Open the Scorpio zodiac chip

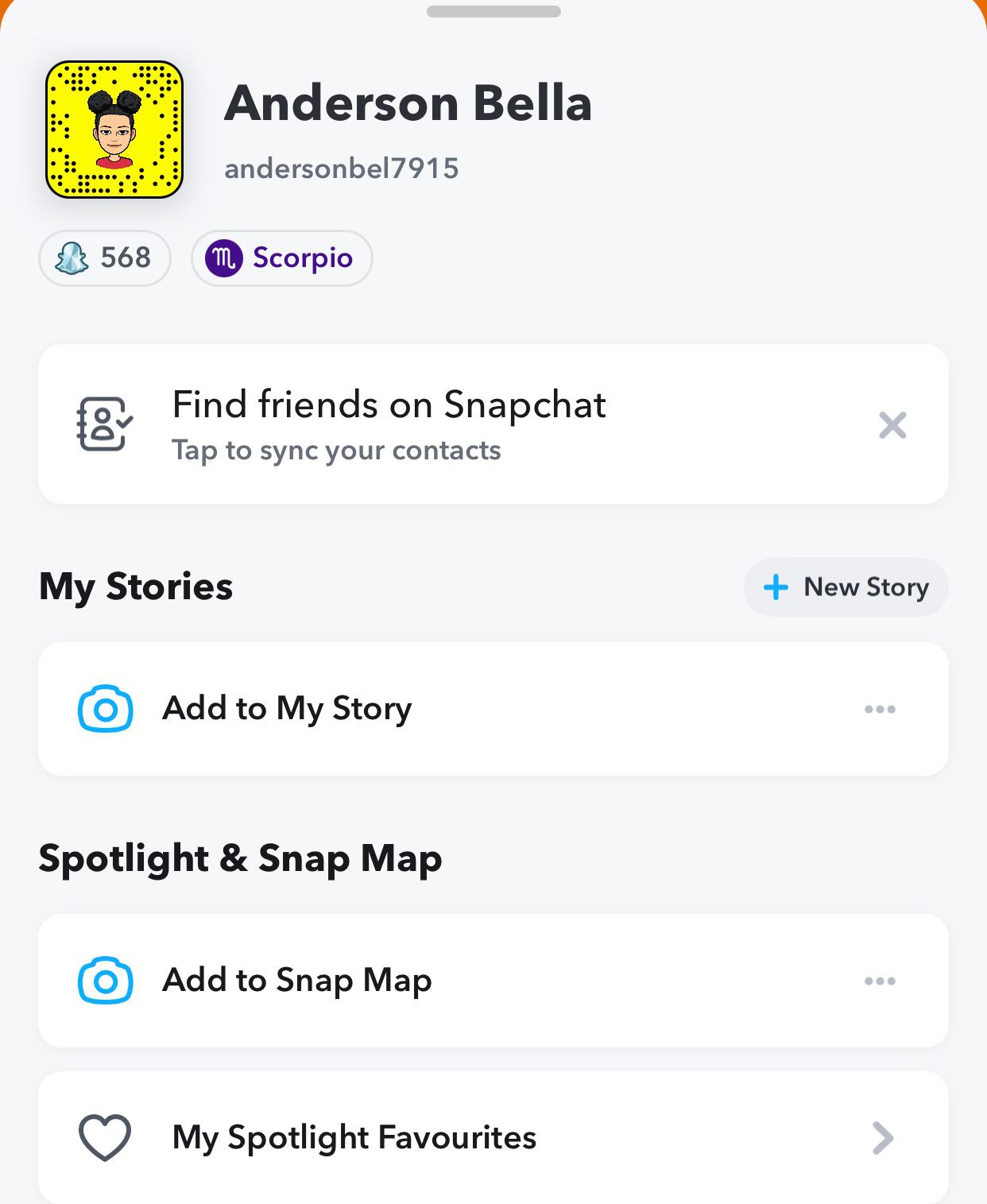click(x=281, y=258)
